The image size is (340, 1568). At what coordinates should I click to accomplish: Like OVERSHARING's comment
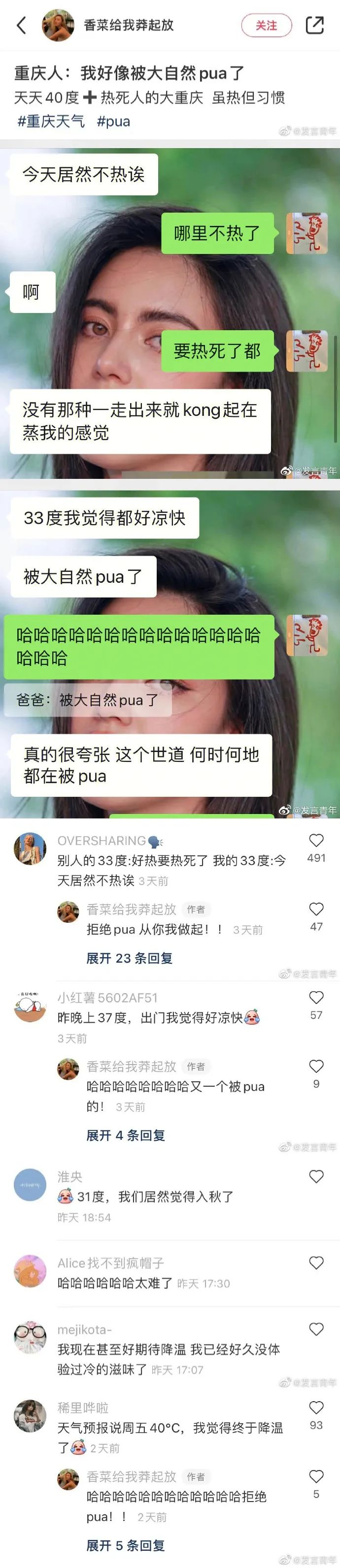click(316, 841)
